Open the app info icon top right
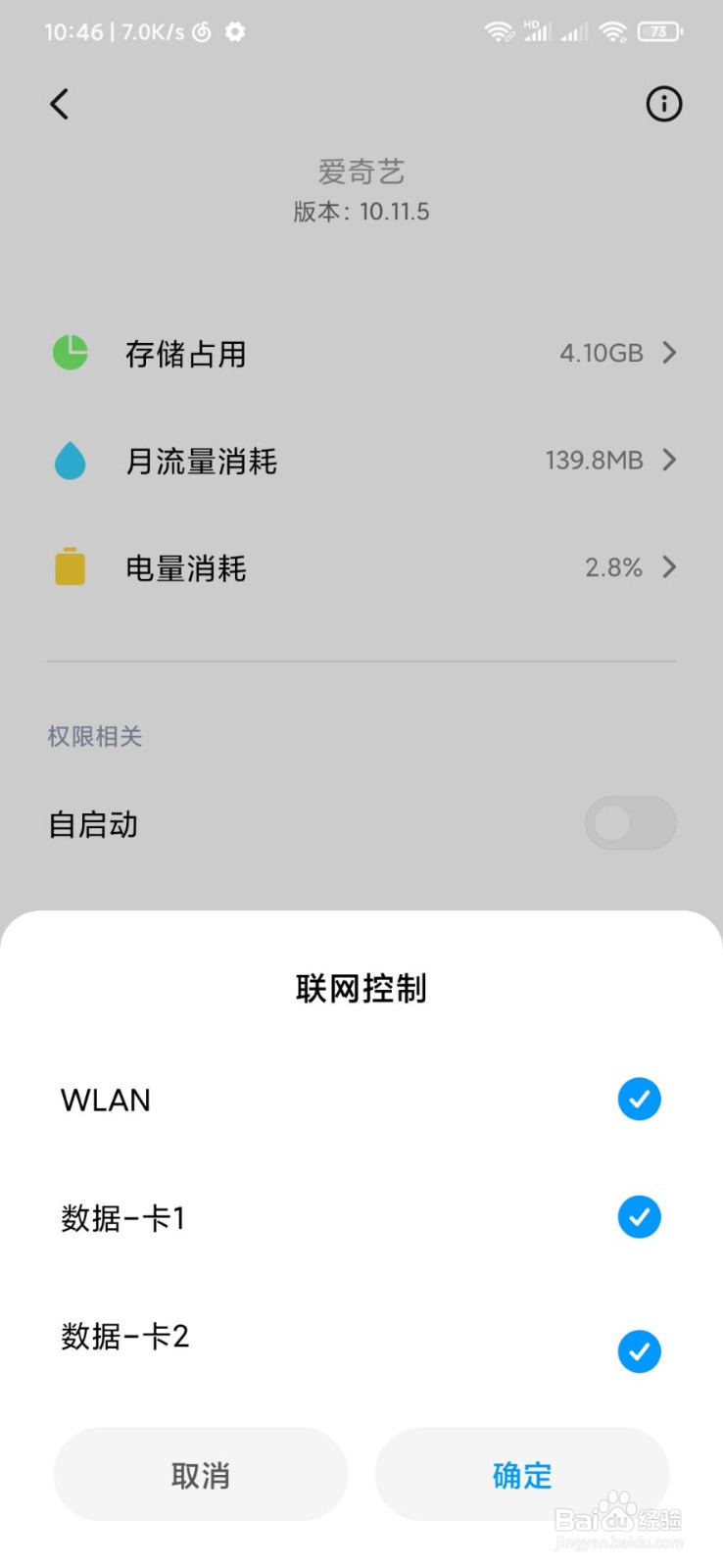This screenshot has height=1568, width=723. tap(663, 104)
